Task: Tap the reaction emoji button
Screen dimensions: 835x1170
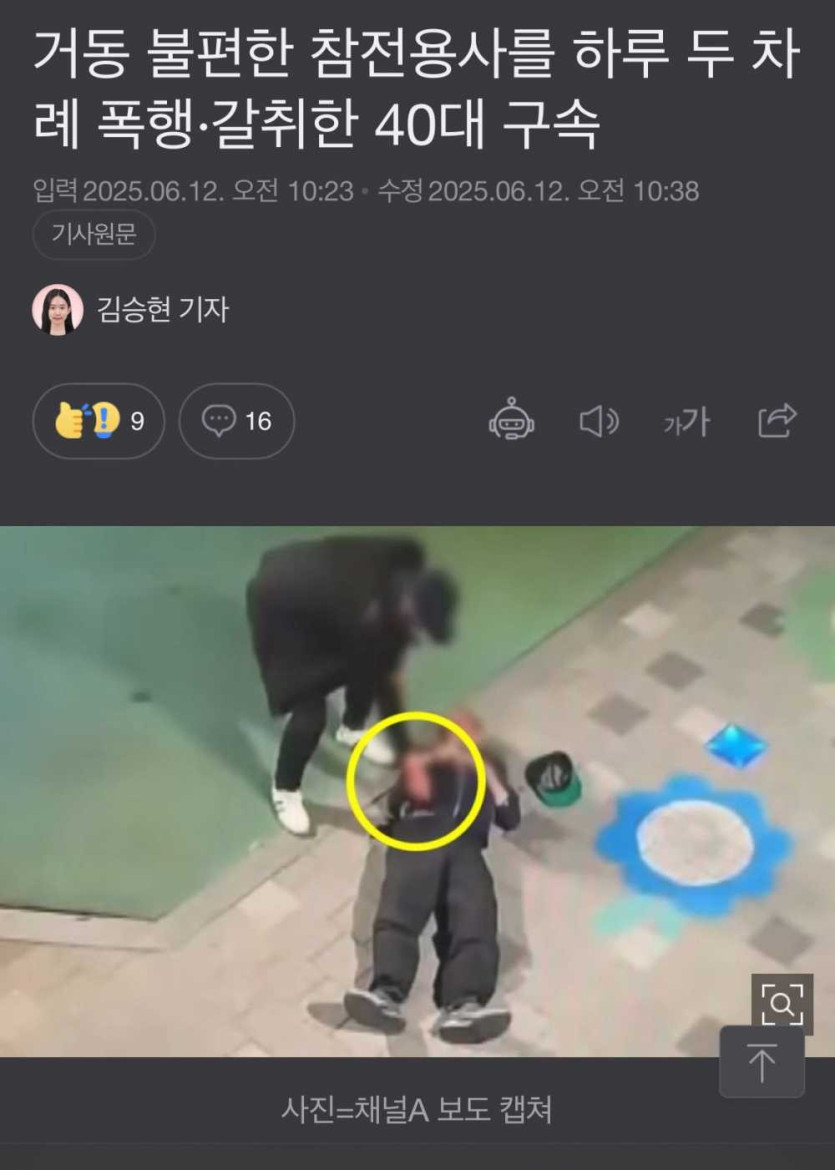Action: (x=98, y=421)
